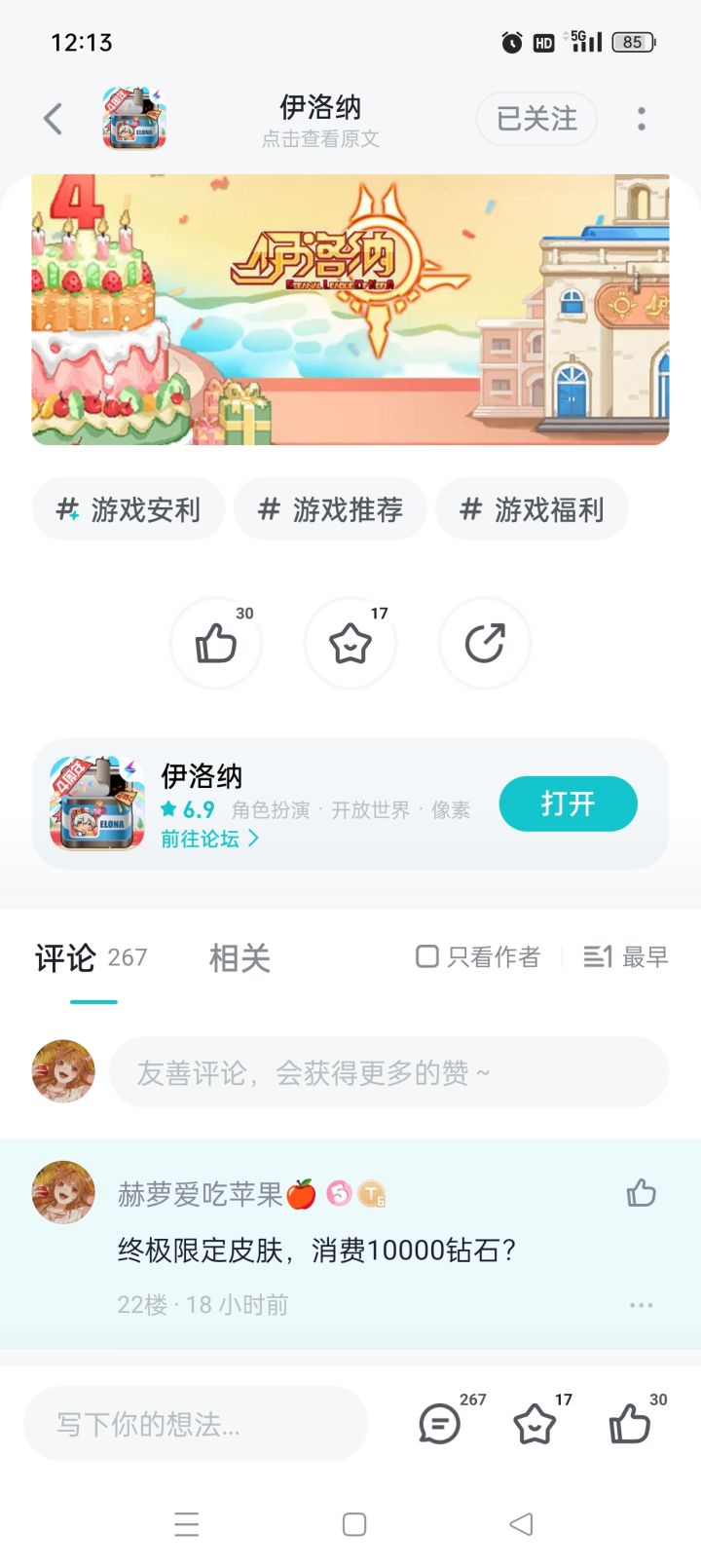Go back using the top-left arrow

pyautogui.click(x=53, y=119)
